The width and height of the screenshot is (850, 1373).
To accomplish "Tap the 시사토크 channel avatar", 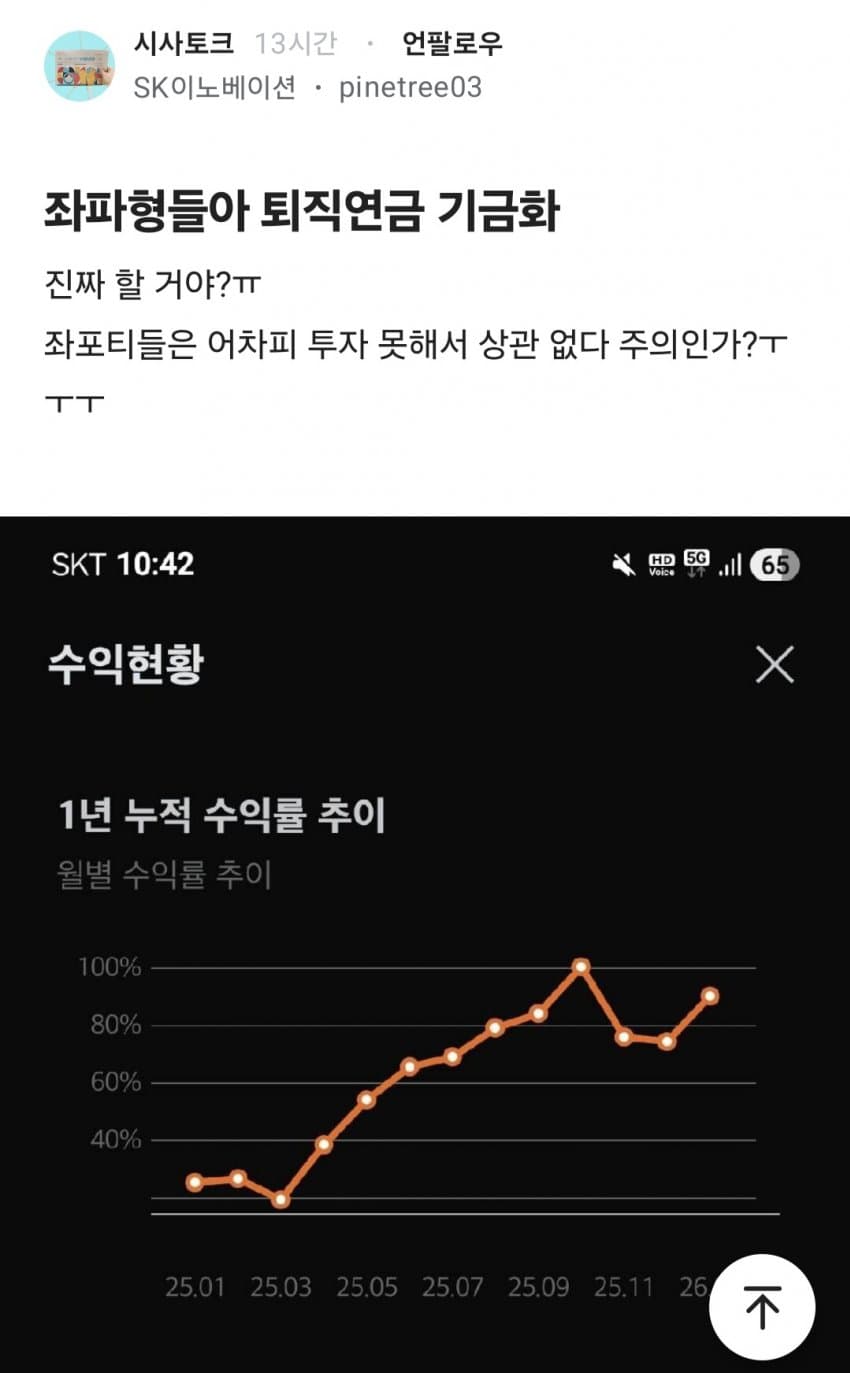I will (79, 66).
